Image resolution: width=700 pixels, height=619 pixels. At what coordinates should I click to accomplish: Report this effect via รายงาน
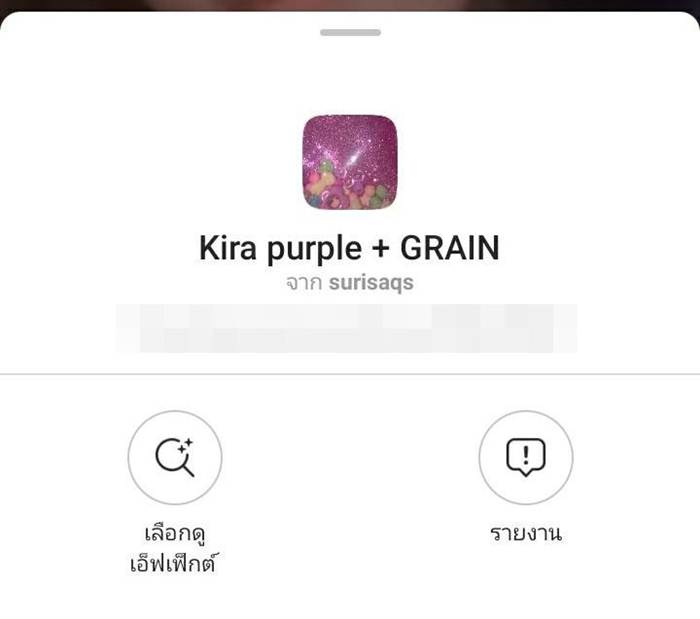pos(525,457)
